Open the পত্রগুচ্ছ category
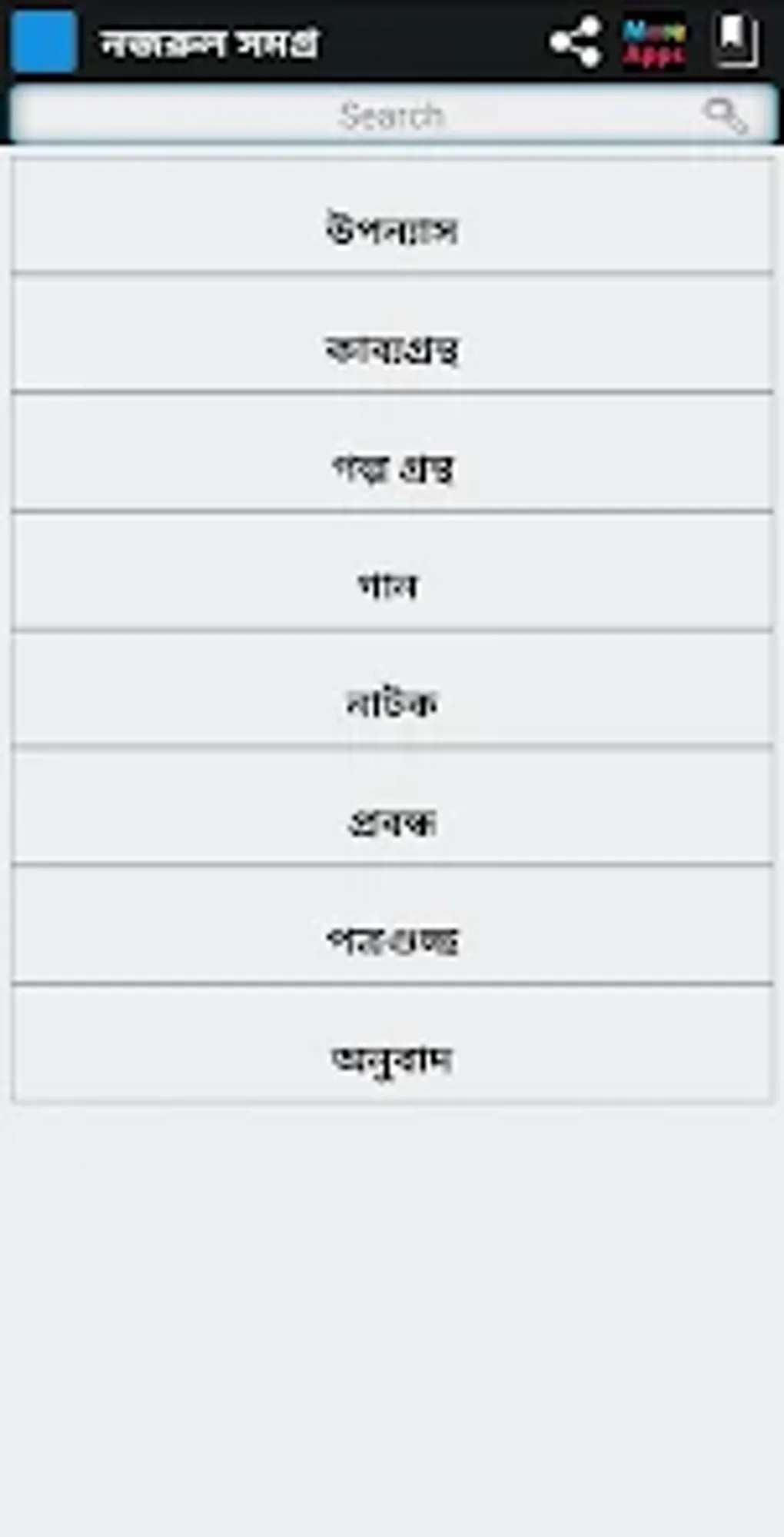The height and width of the screenshot is (1537, 784). coord(392,925)
